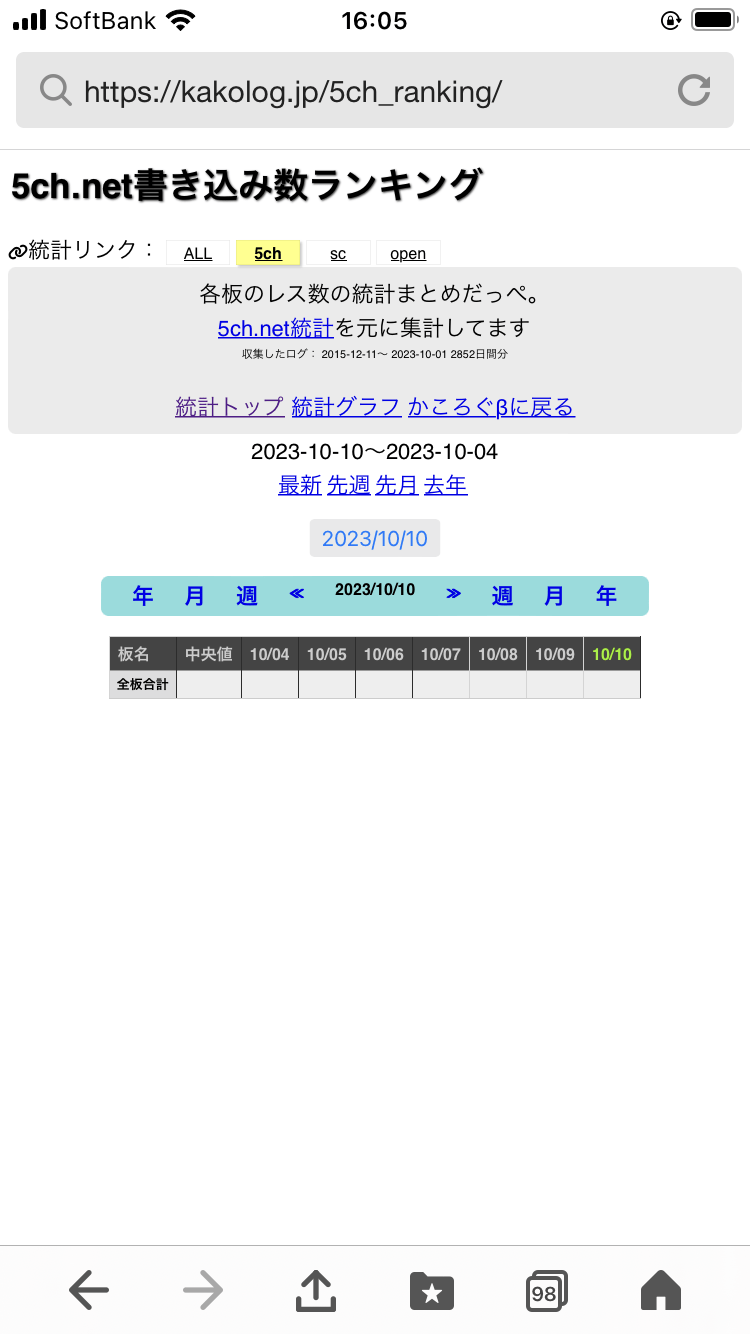The height and width of the screenshot is (1334, 750).
Task: Reload the current page
Action: pos(693,91)
